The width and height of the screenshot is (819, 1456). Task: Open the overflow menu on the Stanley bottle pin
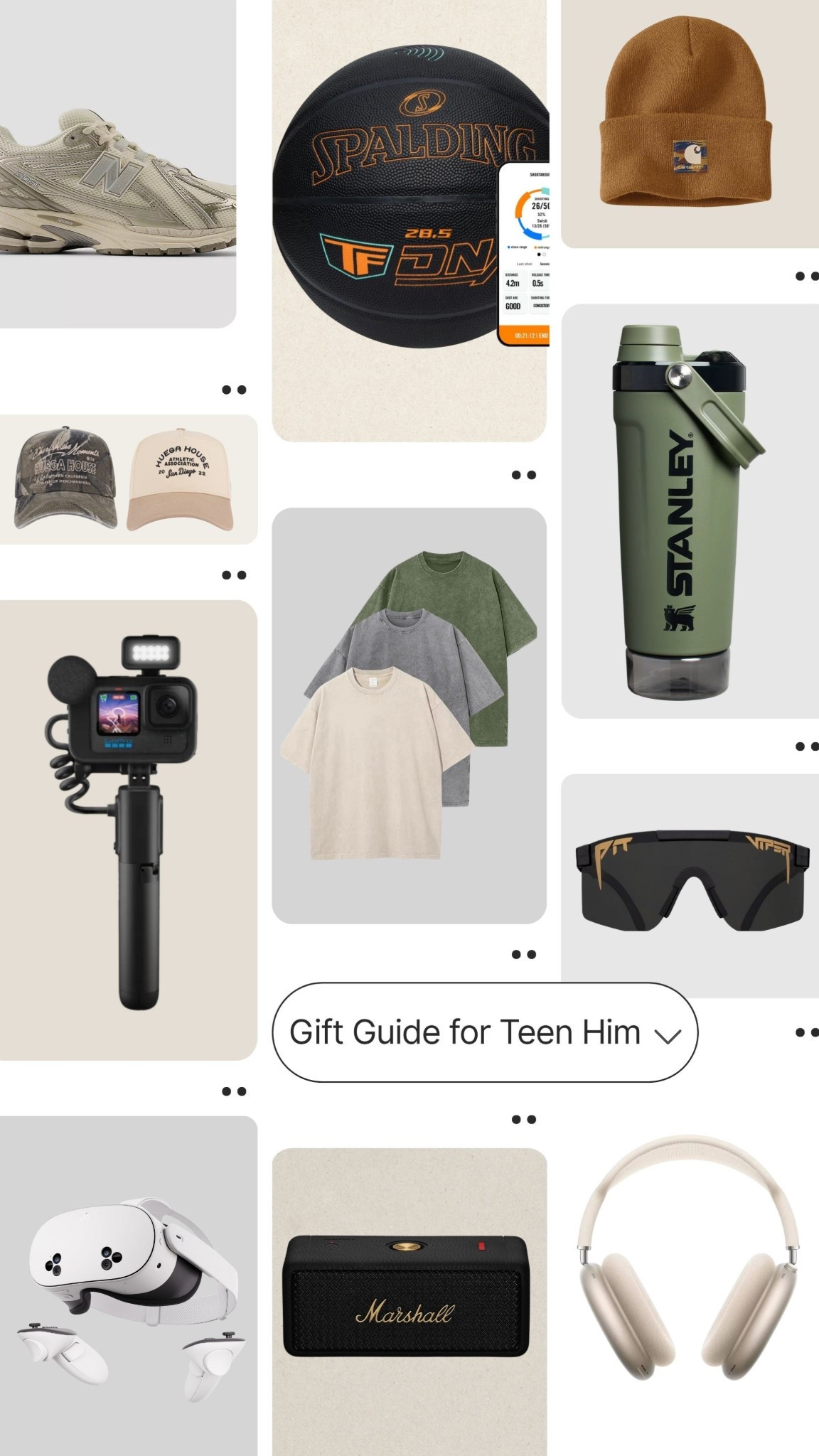point(806,745)
